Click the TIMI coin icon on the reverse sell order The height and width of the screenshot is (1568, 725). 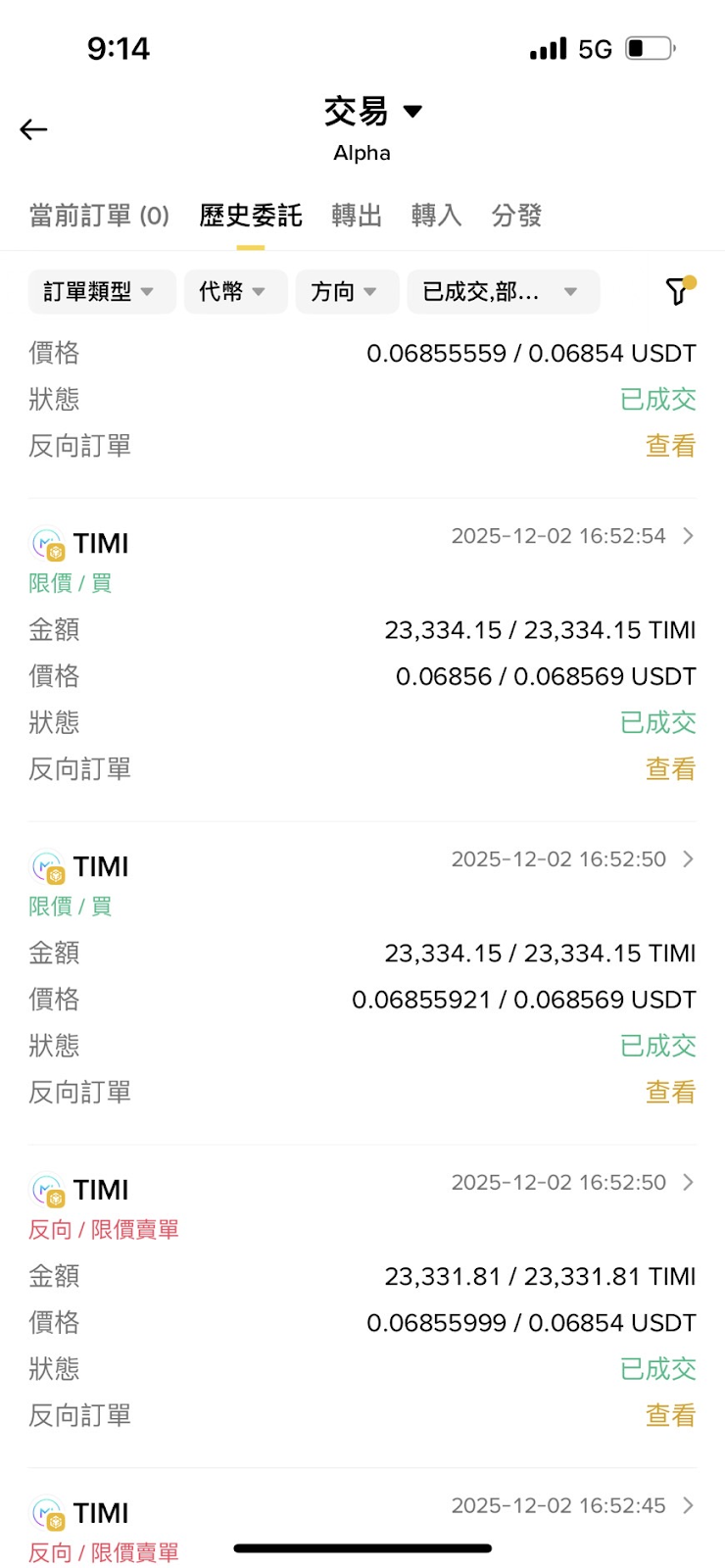tap(47, 1188)
